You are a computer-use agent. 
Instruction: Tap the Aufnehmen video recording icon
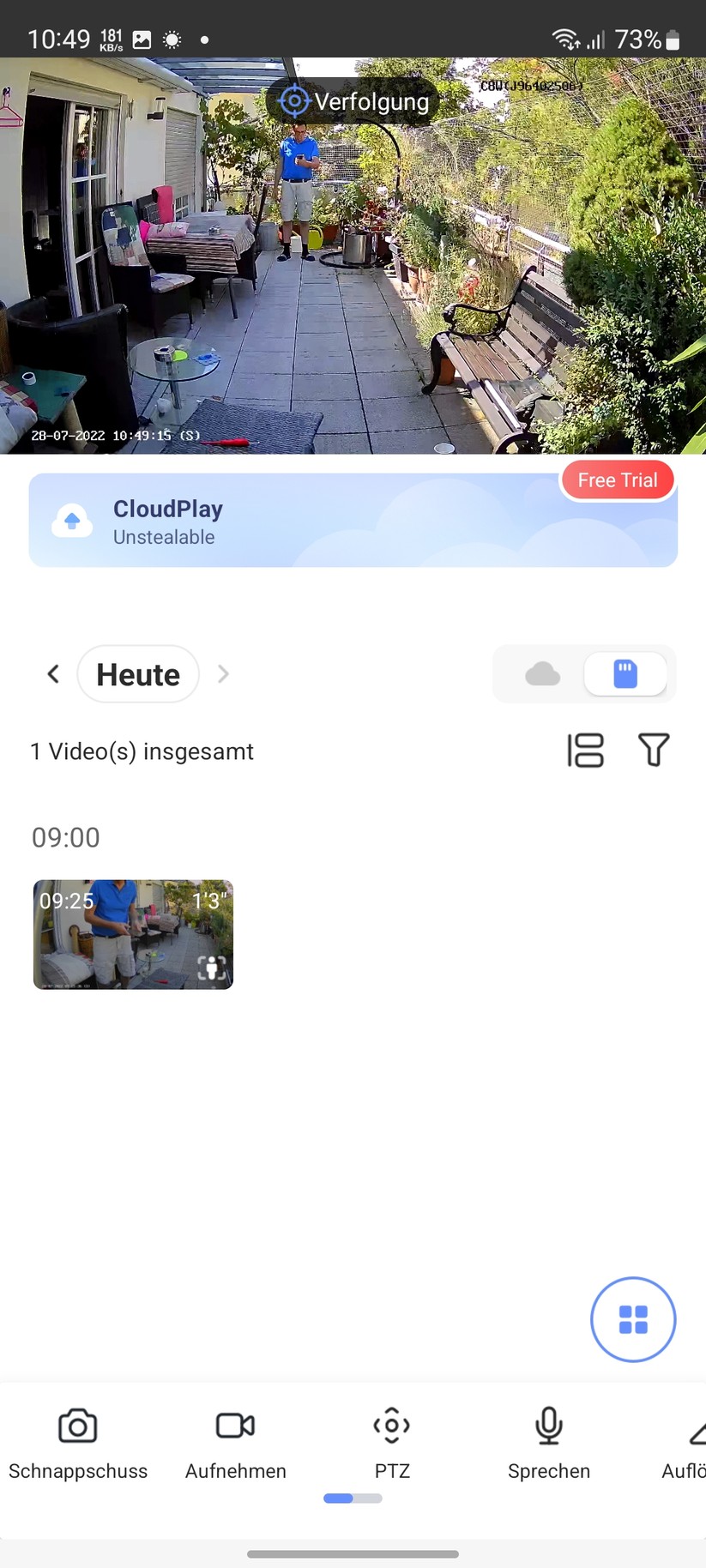pyautogui.click(x=235, y=1426)
